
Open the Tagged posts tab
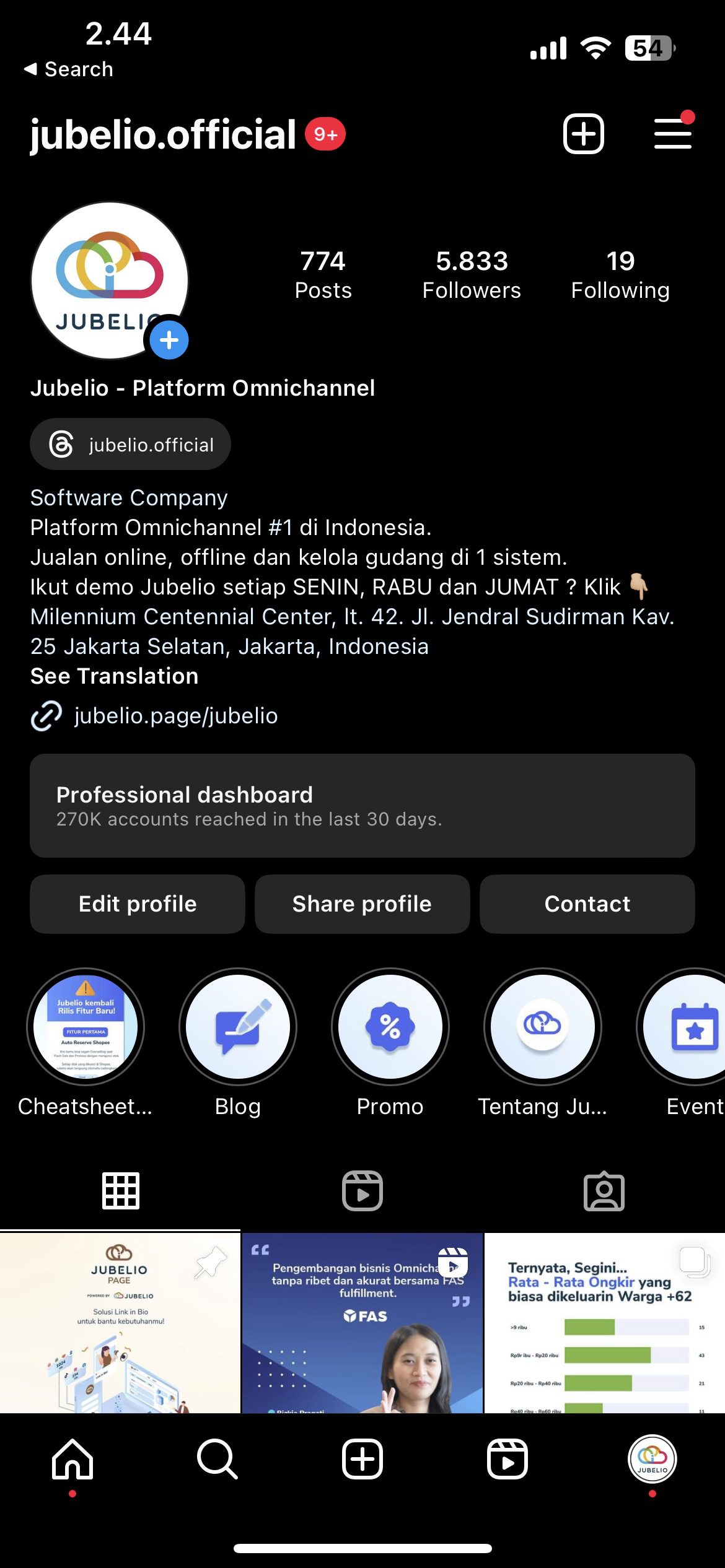point(604,1190)
